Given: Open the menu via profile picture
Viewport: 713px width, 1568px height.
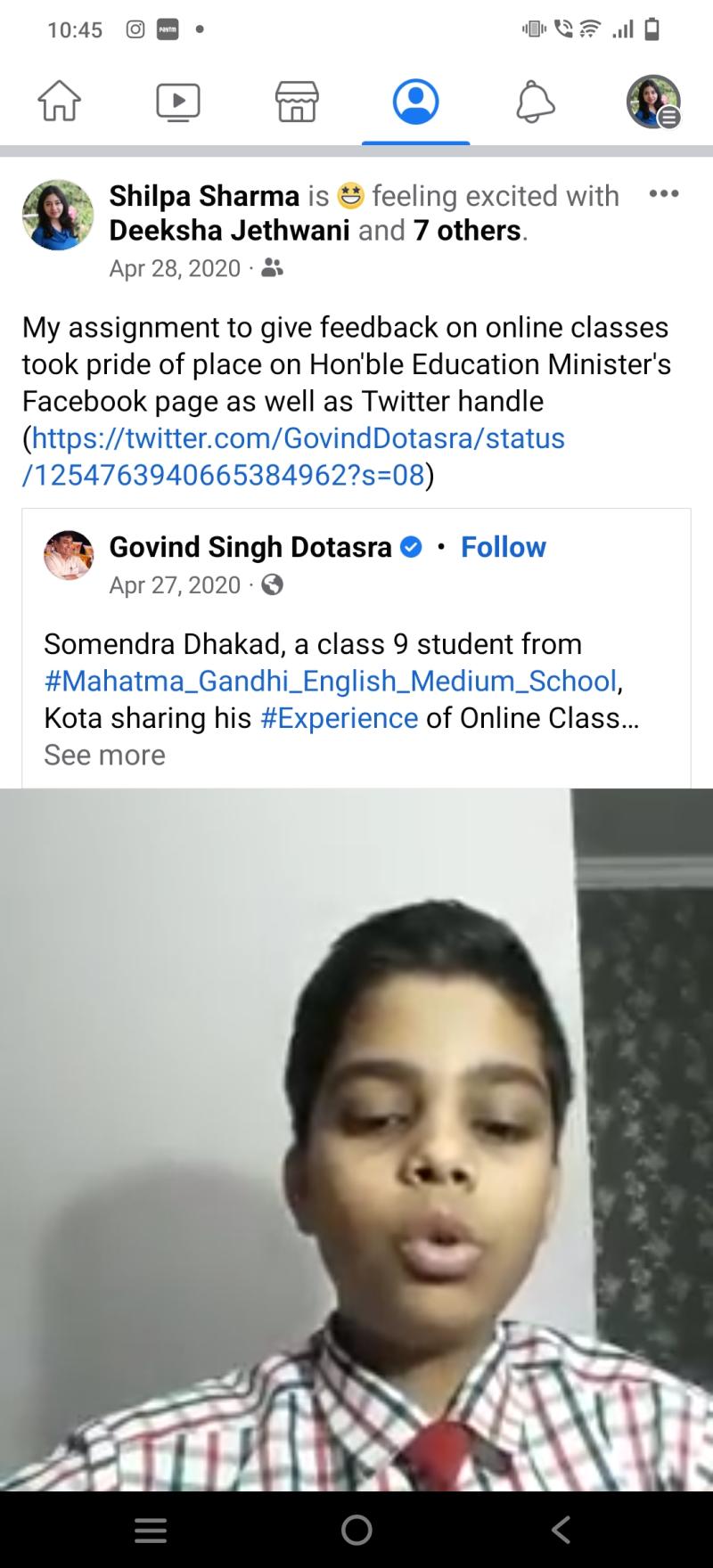Looking at the screenshot, I should pos(653,102).
